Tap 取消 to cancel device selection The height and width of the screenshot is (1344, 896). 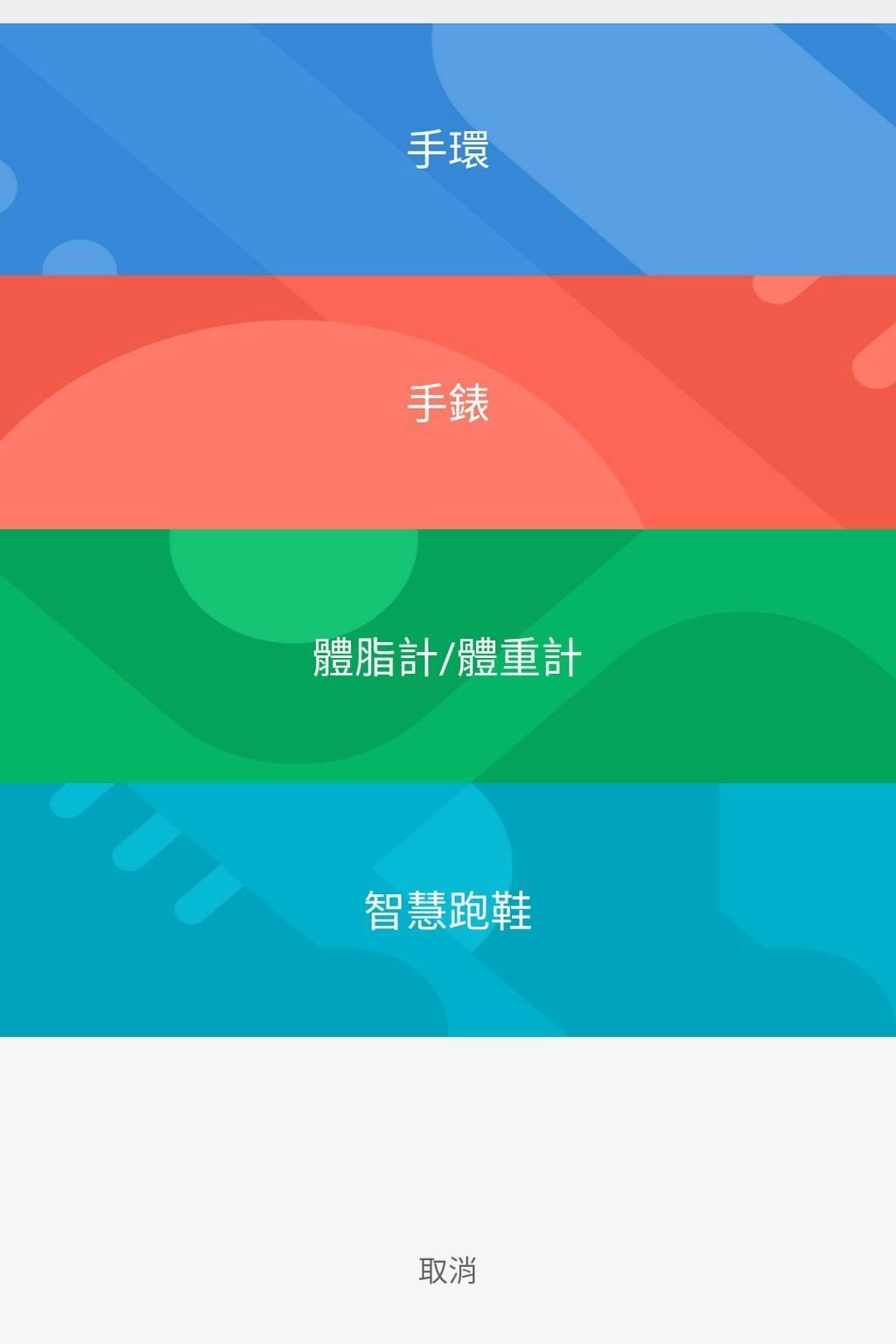pos(447,1270)
